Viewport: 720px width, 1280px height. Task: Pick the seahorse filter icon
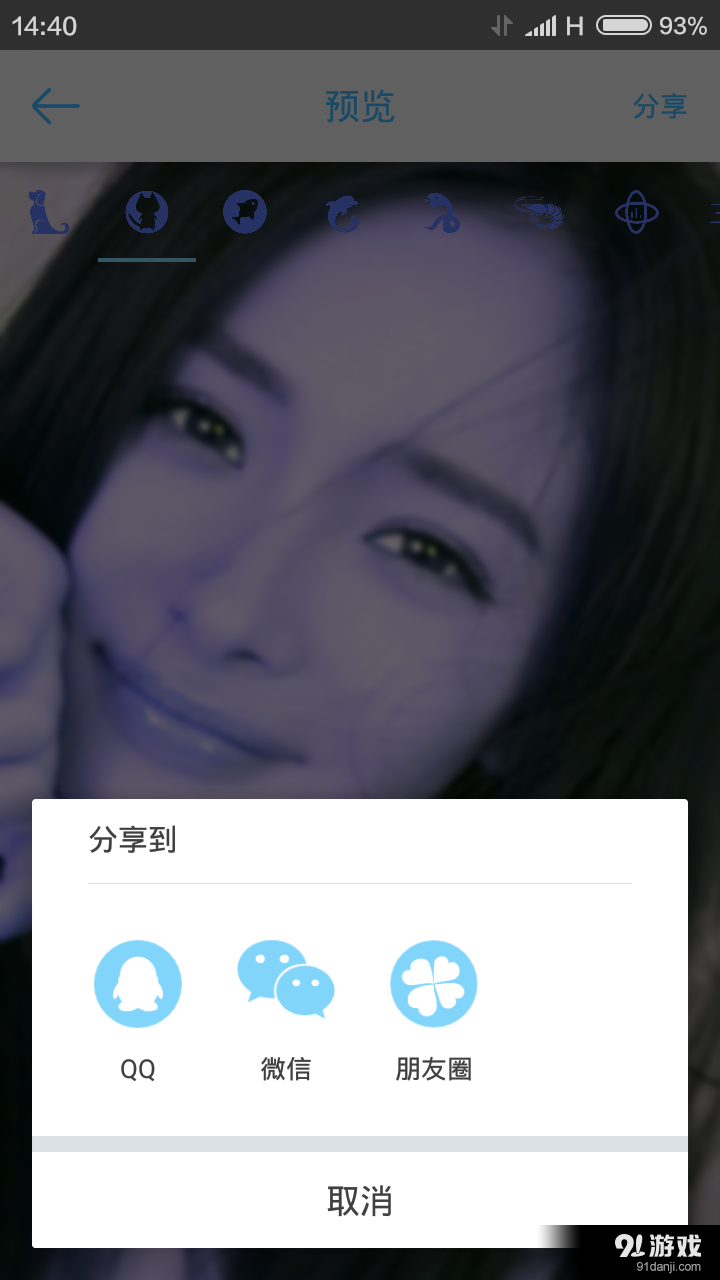click(441, 212)
